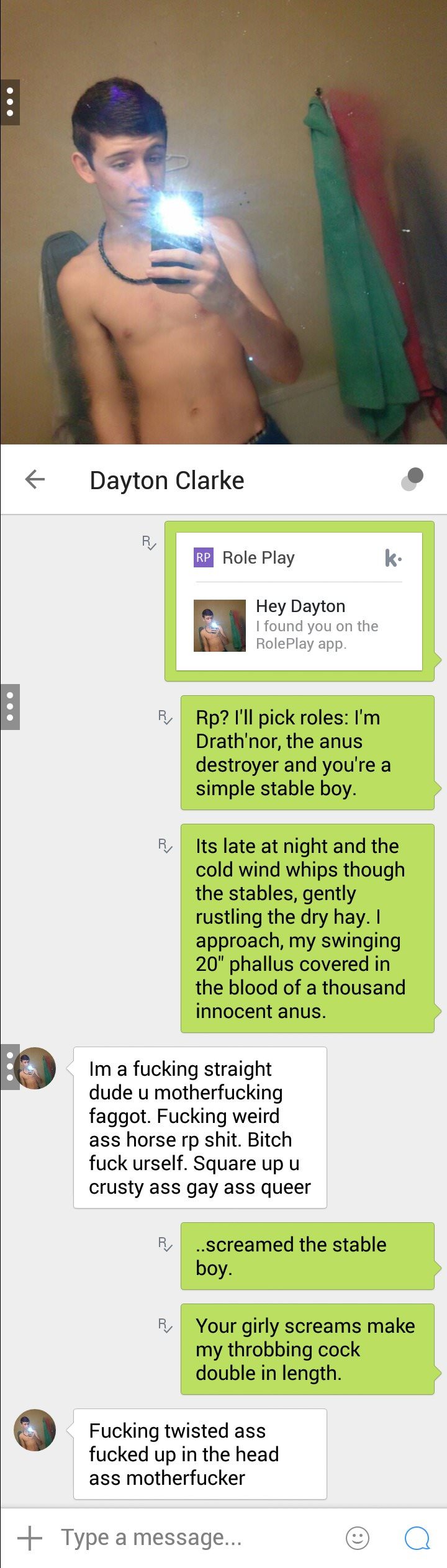
Task: Open the avatar beside the last received message
Action: (x=35, y=1430)
